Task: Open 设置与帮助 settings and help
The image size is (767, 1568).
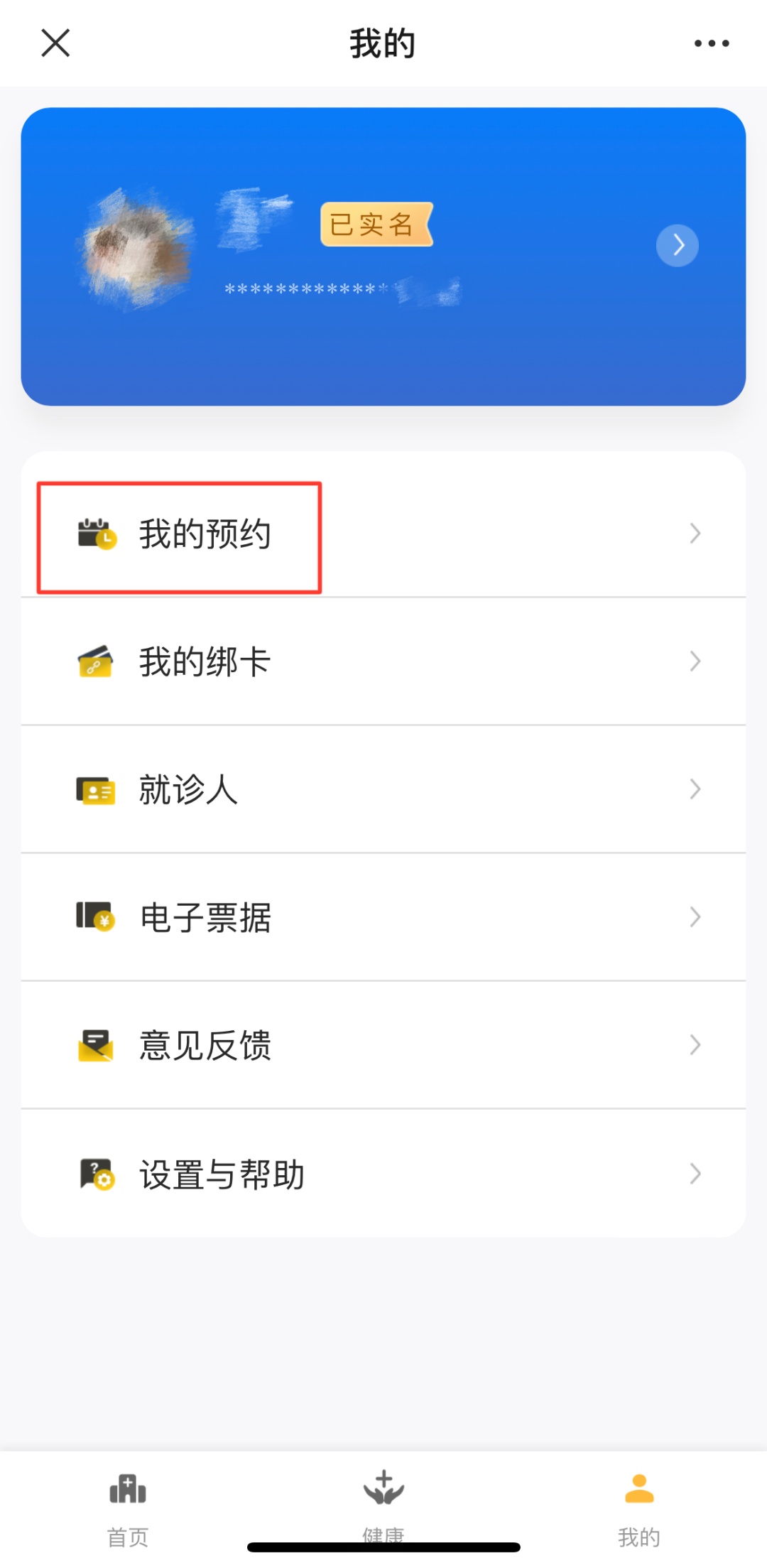Action: click(x=222, y=1174)
